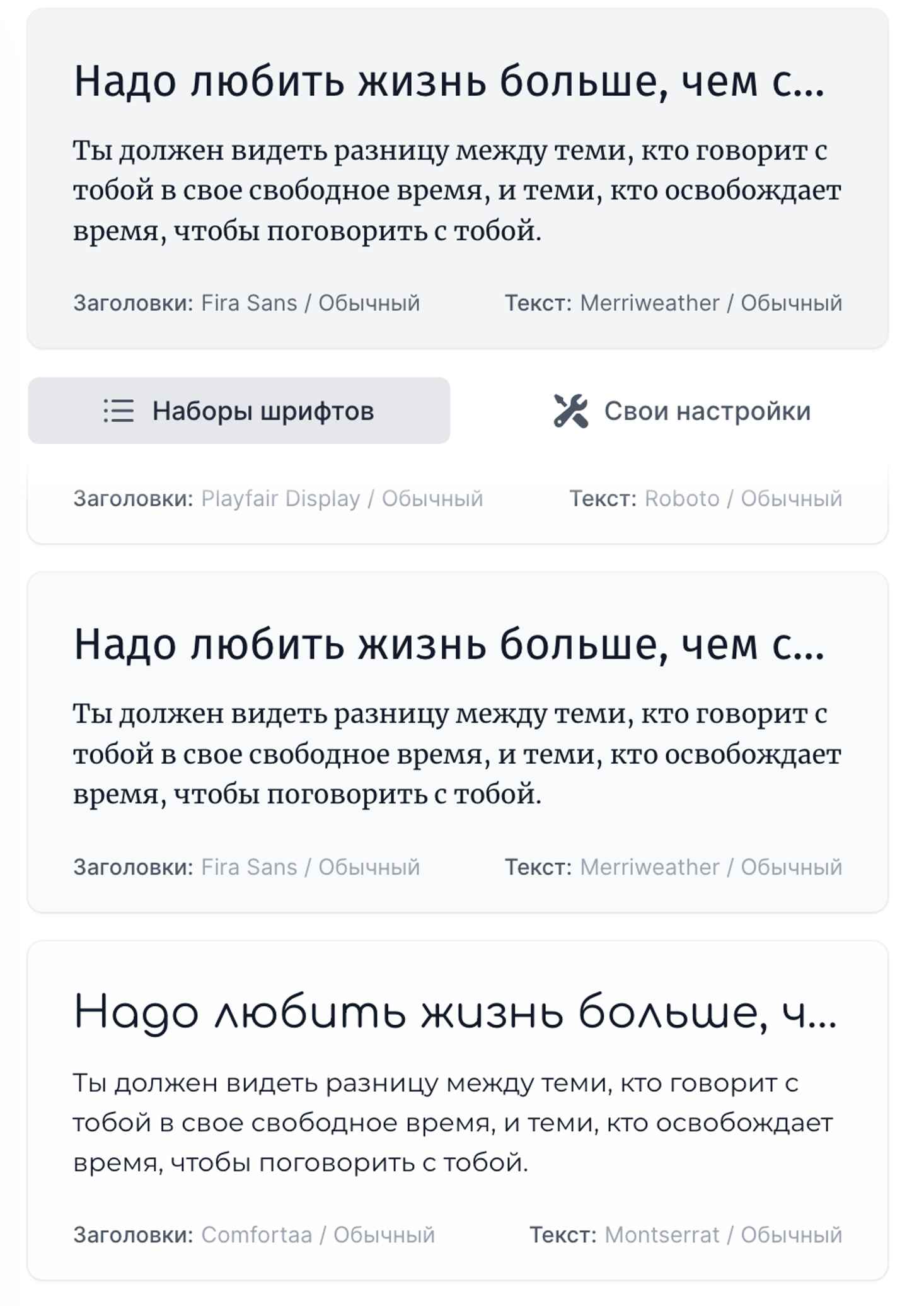This screenshot has width=924, height=1306.
Task: Switch to the Свои настройки tab
Action: (x=681, y=411)
